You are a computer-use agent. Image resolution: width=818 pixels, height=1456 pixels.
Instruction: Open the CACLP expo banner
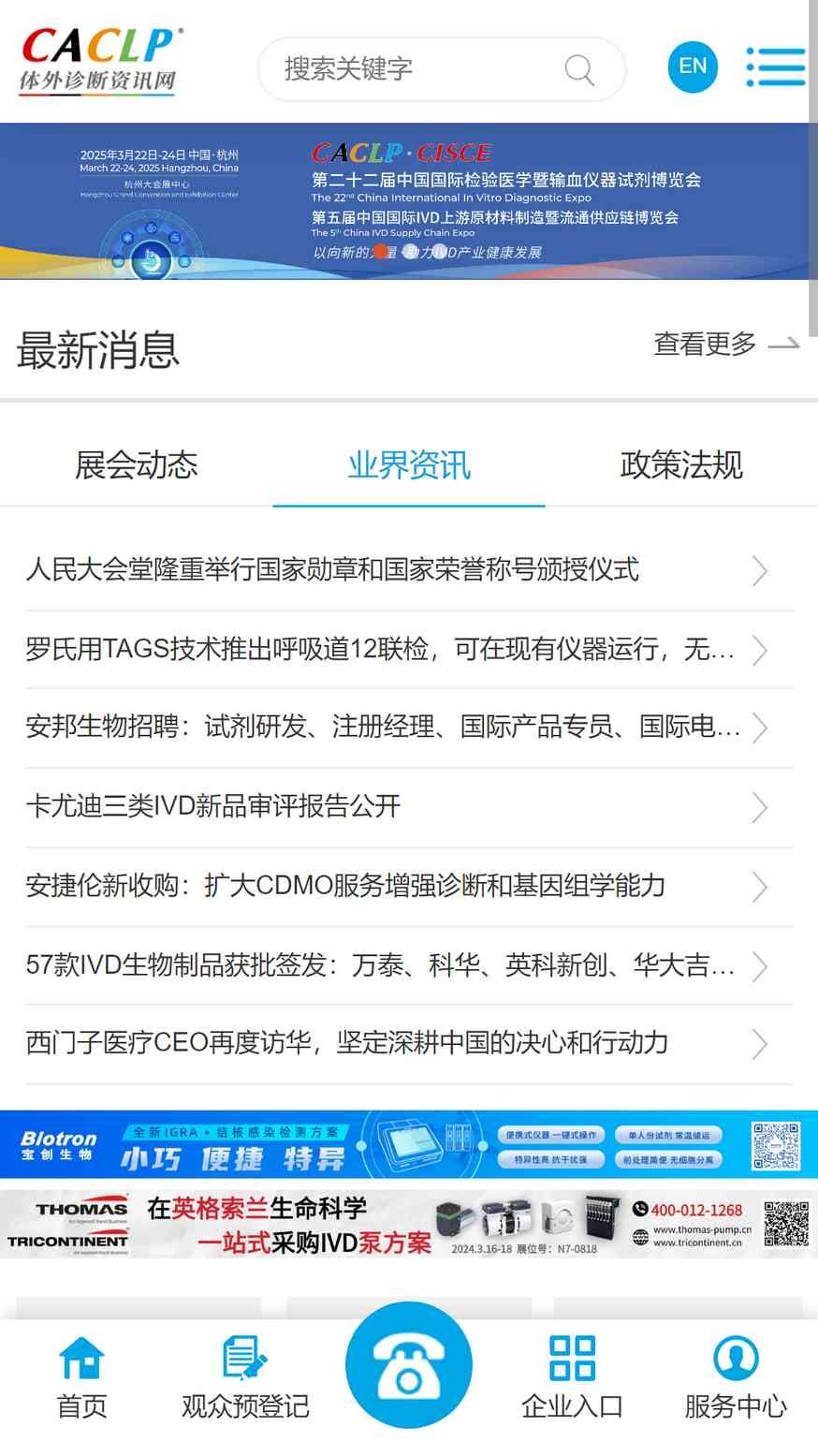click(x=403, y=200)
